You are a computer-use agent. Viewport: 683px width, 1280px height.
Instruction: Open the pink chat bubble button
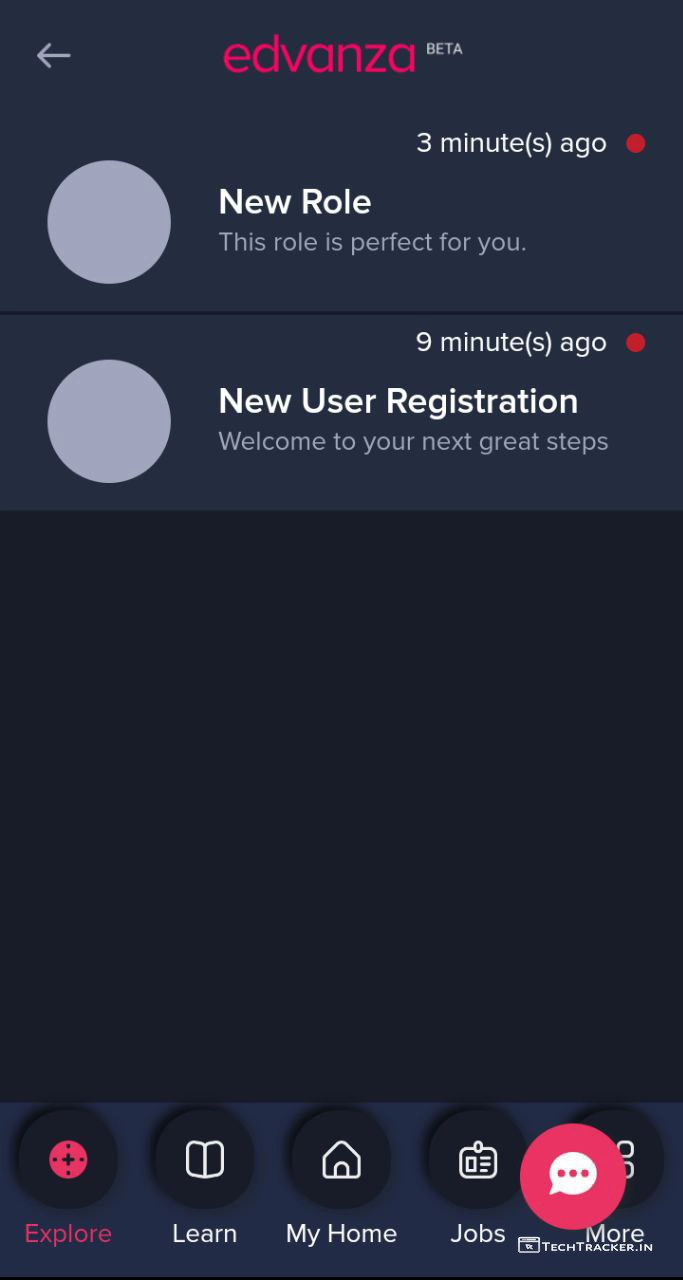[572, 1176]
